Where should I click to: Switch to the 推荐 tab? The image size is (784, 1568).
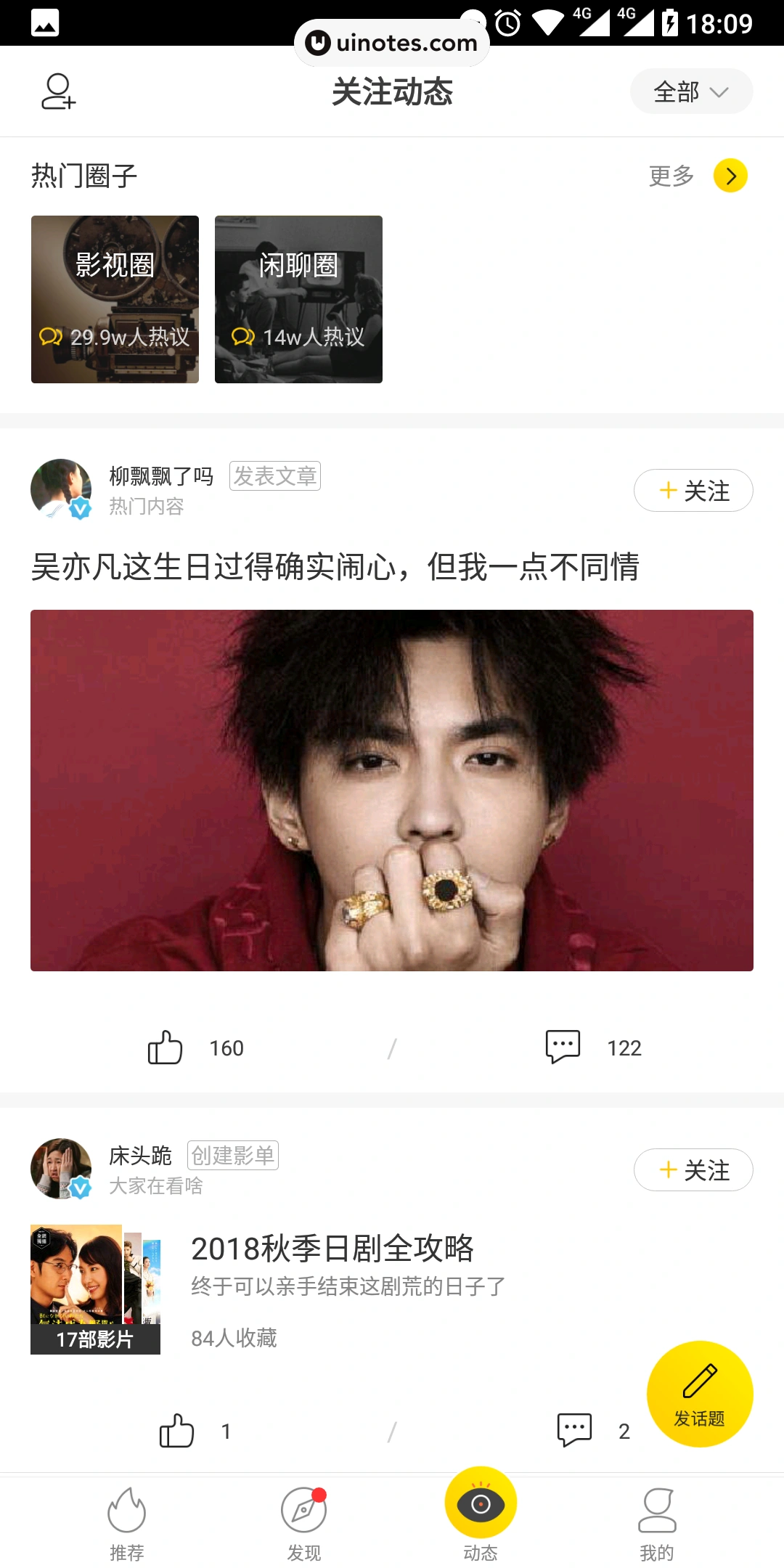coord(127,1522)
